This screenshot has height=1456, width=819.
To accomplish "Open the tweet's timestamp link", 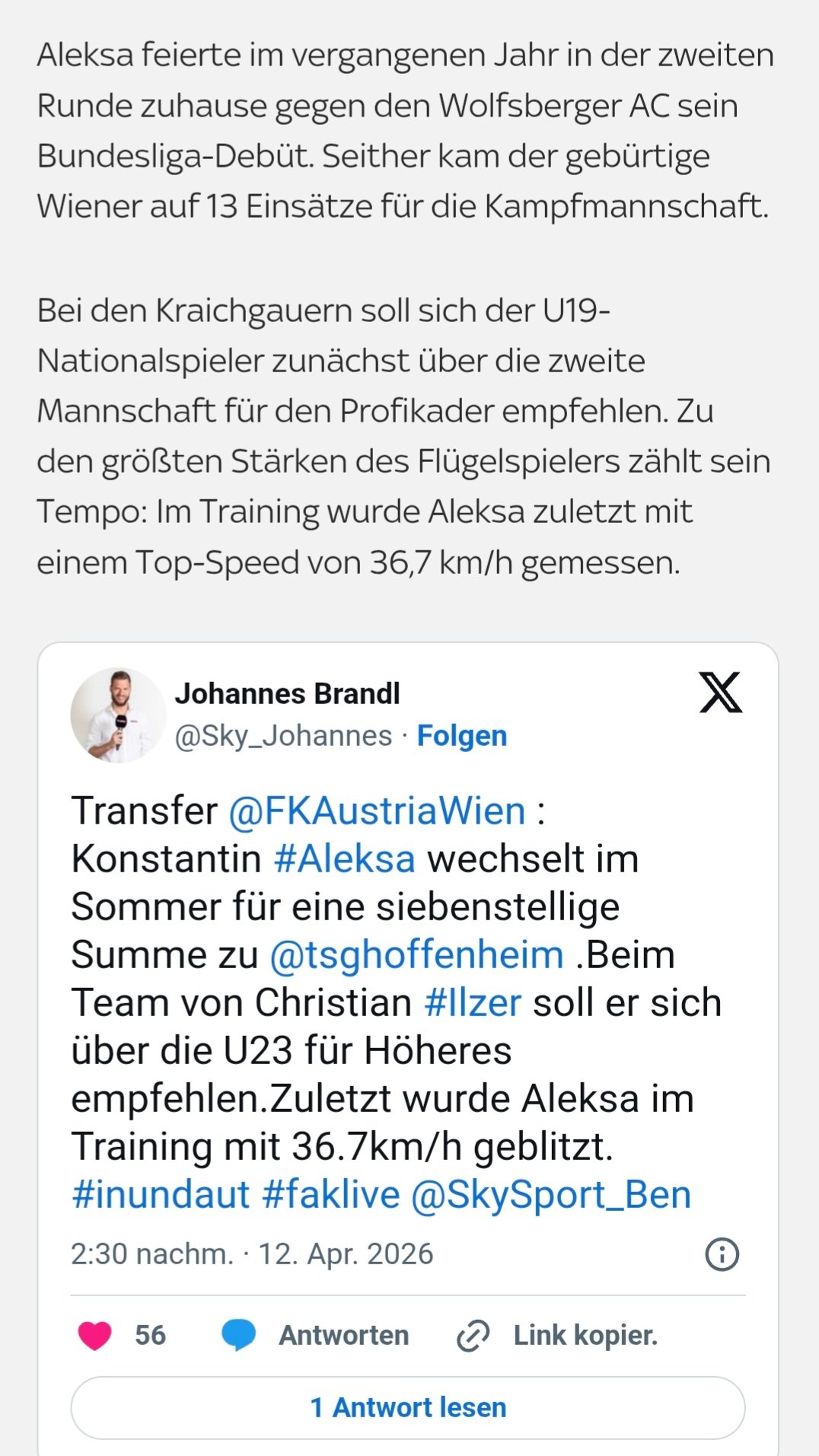I will coord(252,1254).
